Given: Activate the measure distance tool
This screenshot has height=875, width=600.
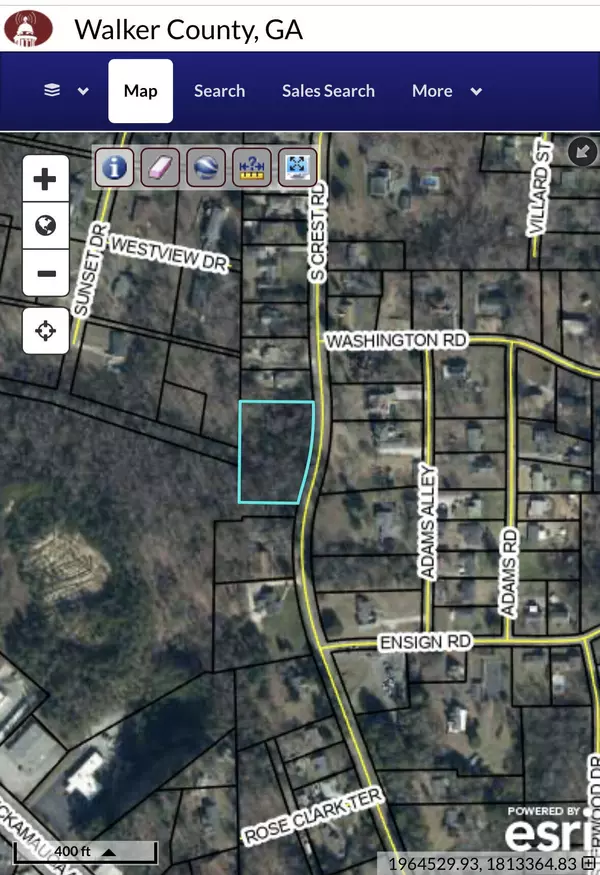Looking at the screenshot, I should coord(251,166).
